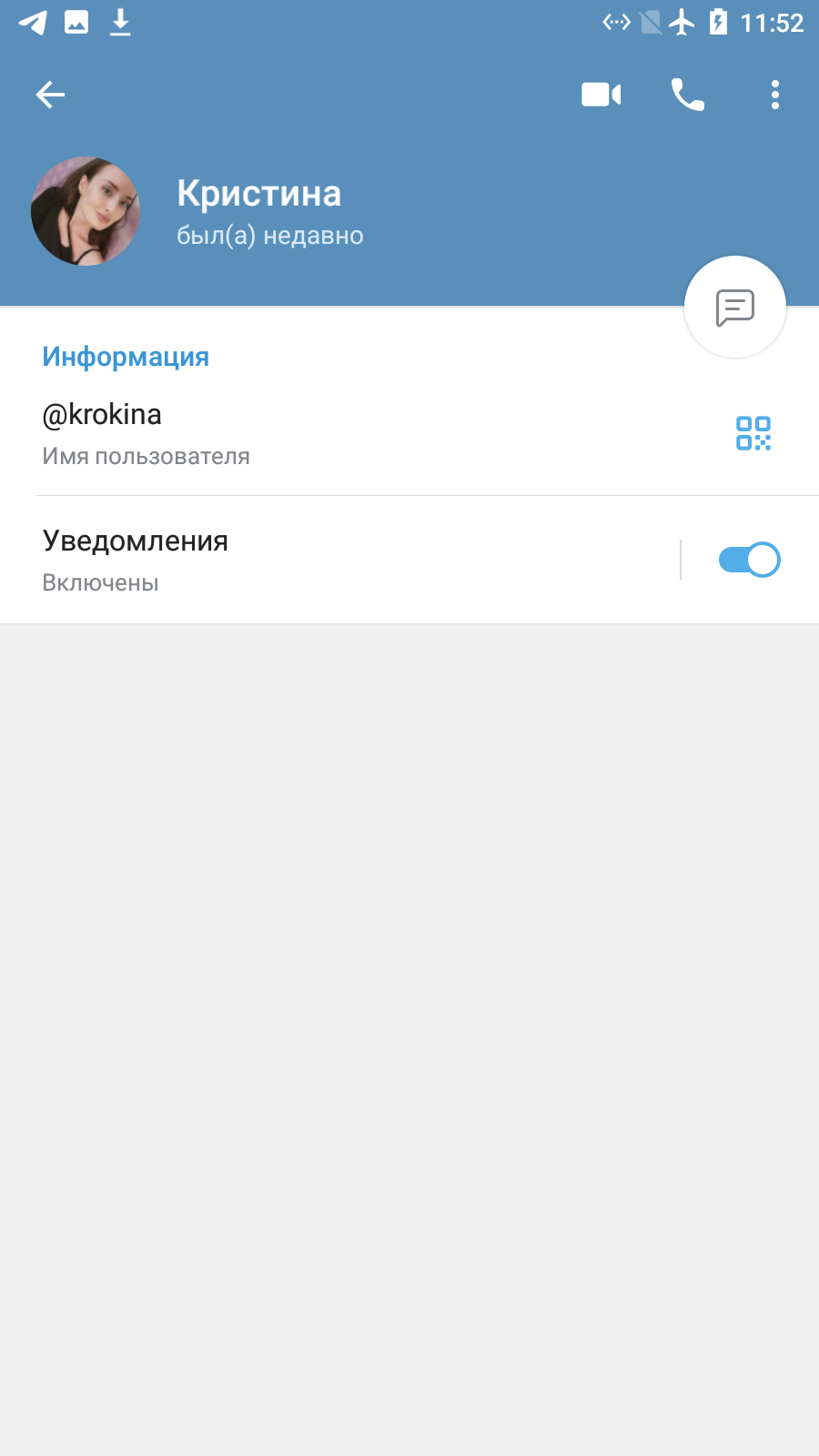Go back using the top-left arrow
The height and width of the screenshot is (1456, 819).
point(50,95)
